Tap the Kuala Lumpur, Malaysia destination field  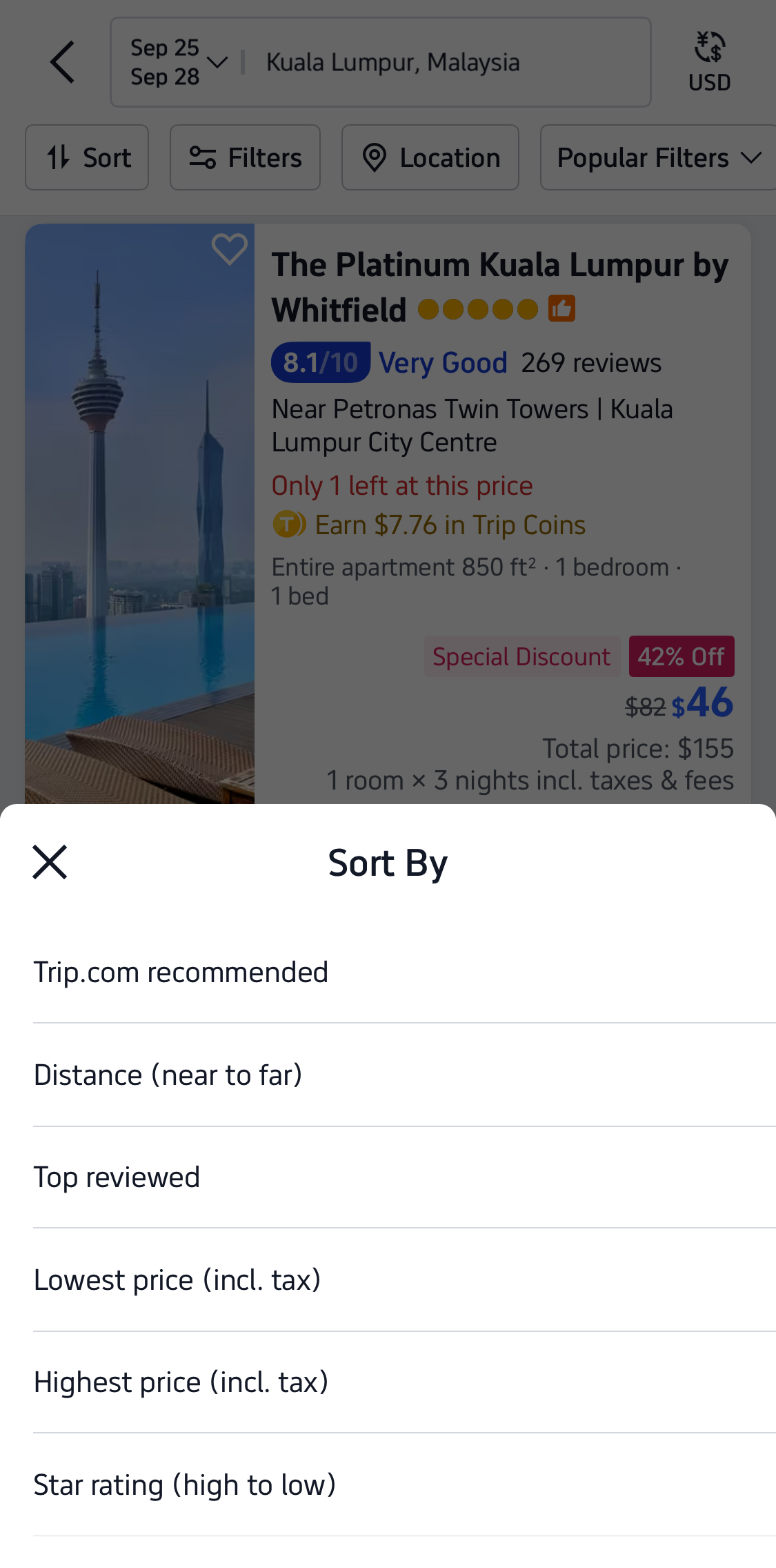393,61
